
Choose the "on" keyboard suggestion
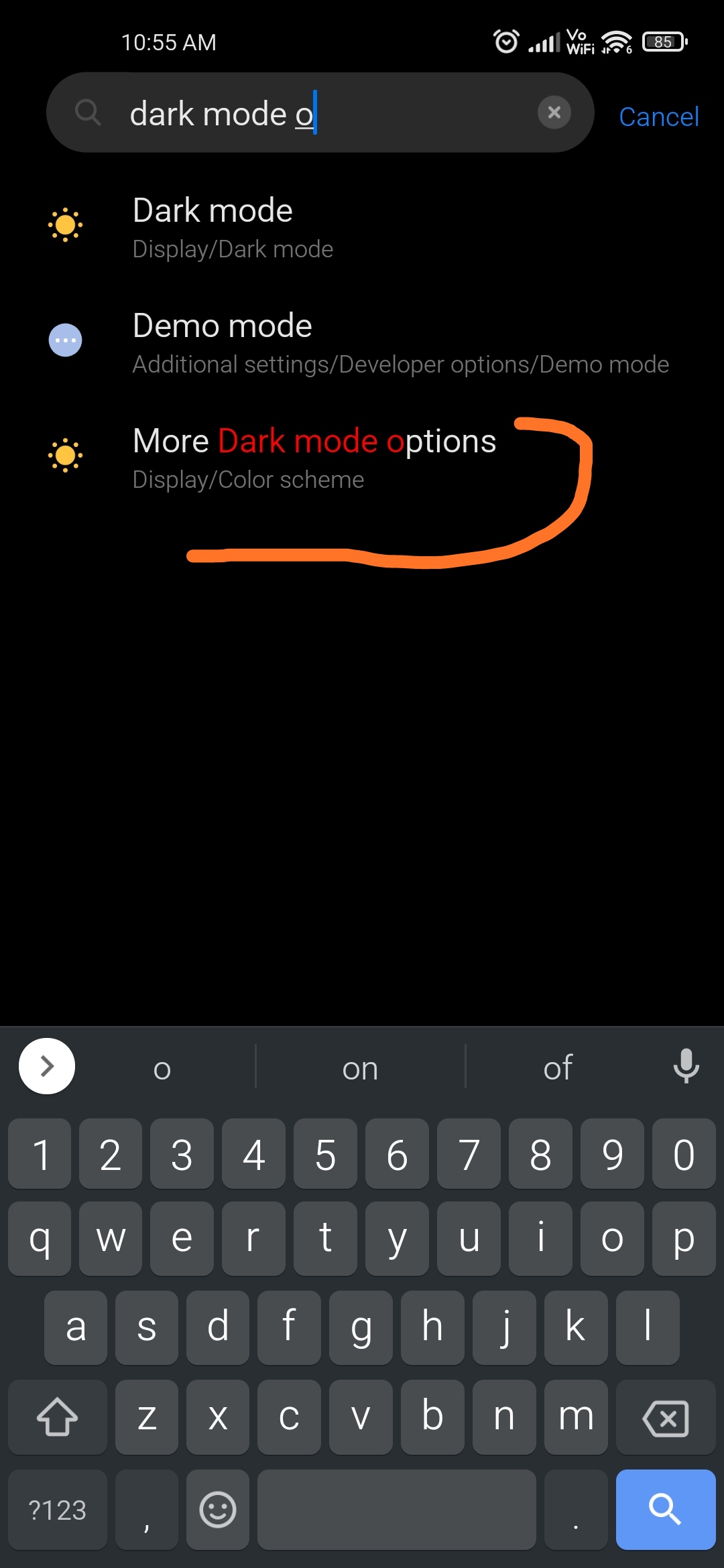tap(360, 1068)
